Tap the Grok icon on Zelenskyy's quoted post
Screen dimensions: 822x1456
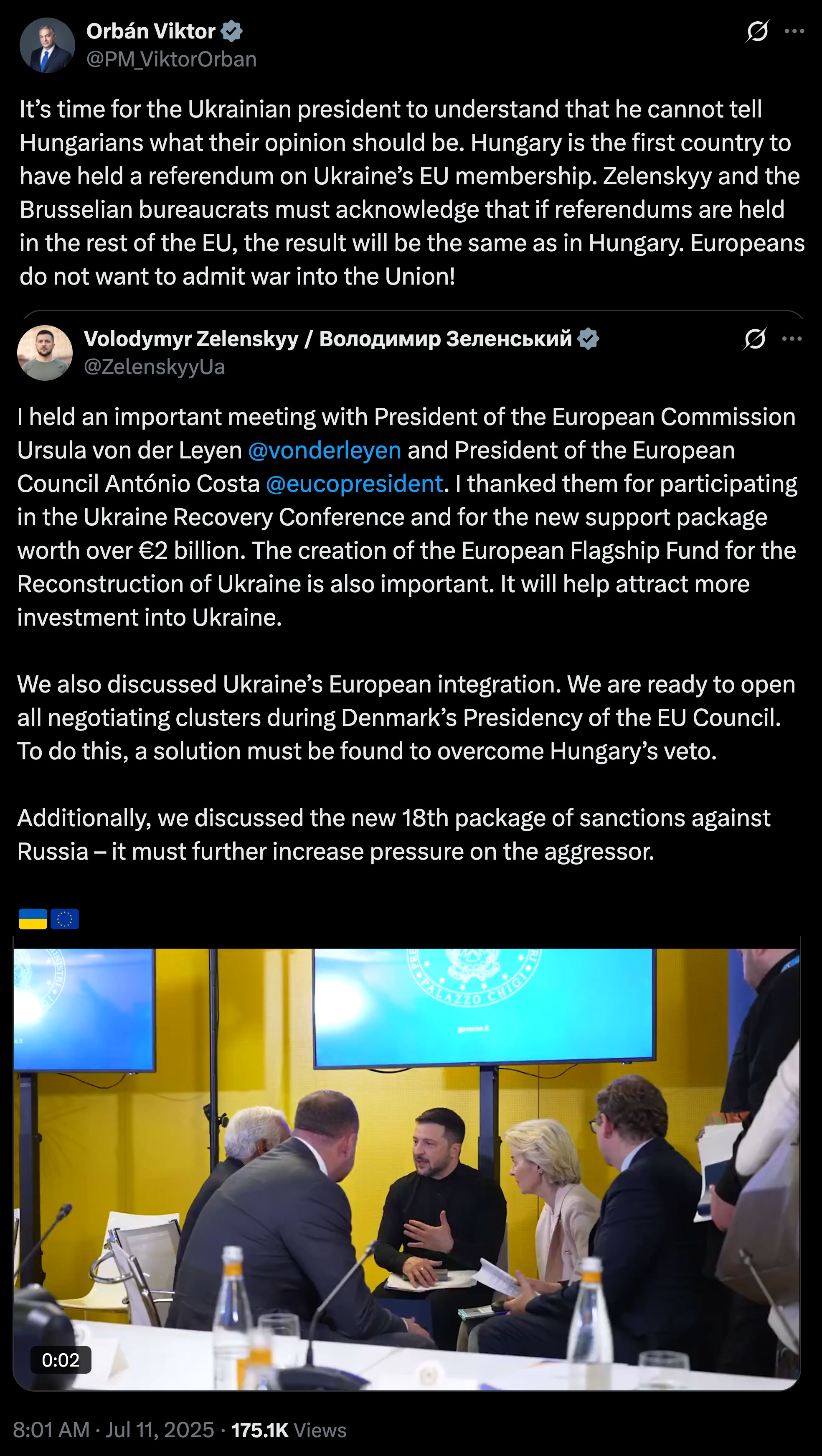coord(754,339)
